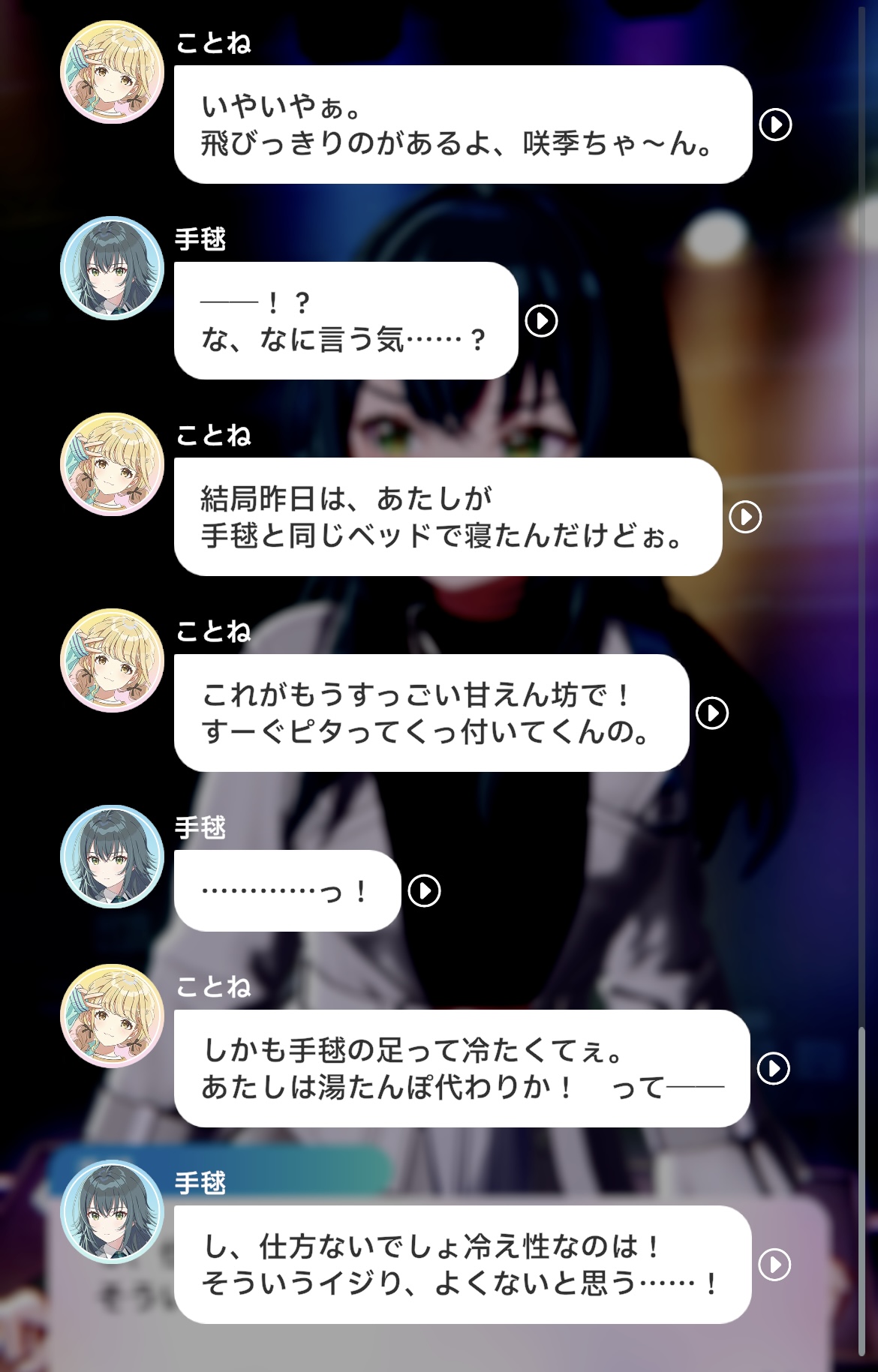The width and height of the screenshot is (878, 1372).
Task: Play voice for "しかも手毬の足って冷たくてぇ" line
Action: 774,1068
